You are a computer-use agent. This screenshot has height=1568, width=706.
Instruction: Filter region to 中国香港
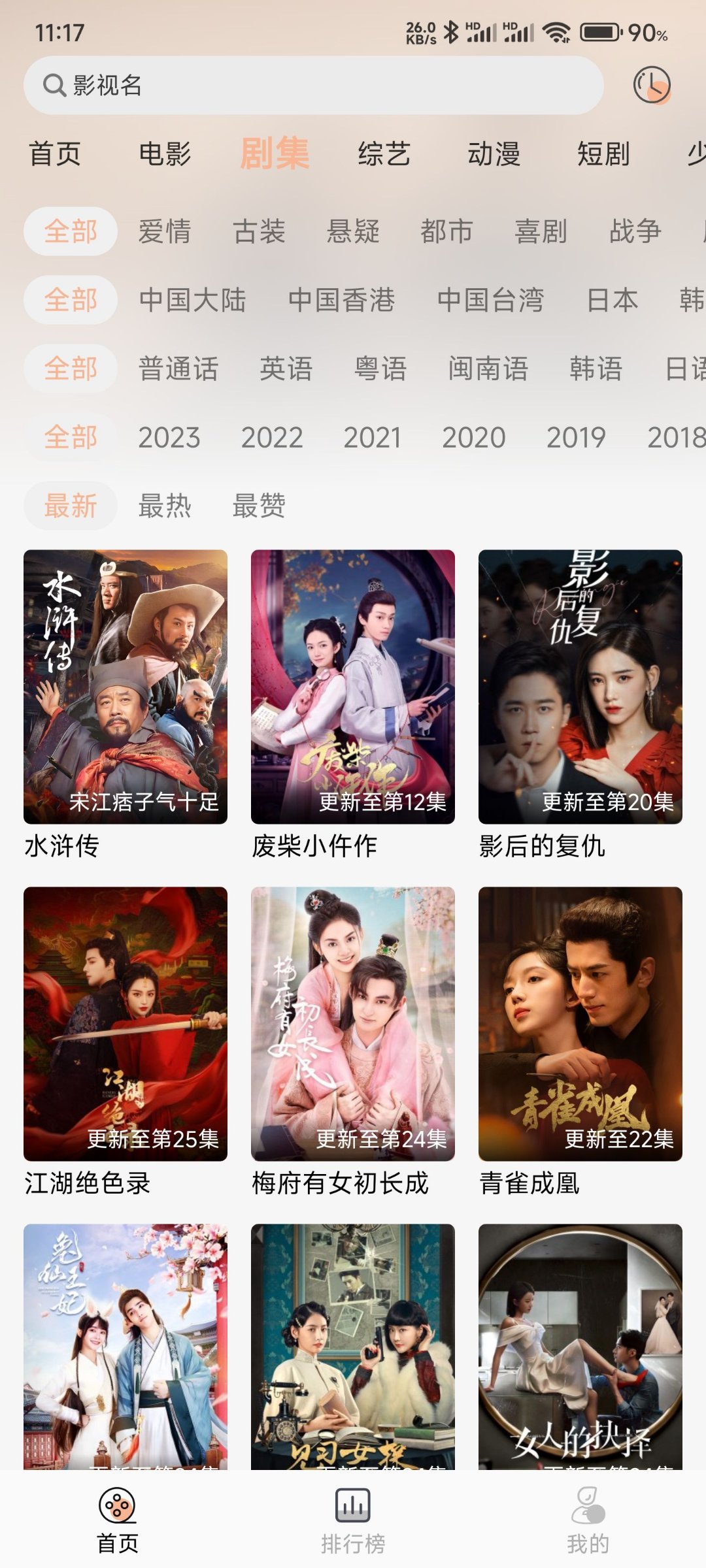point(341,300)
